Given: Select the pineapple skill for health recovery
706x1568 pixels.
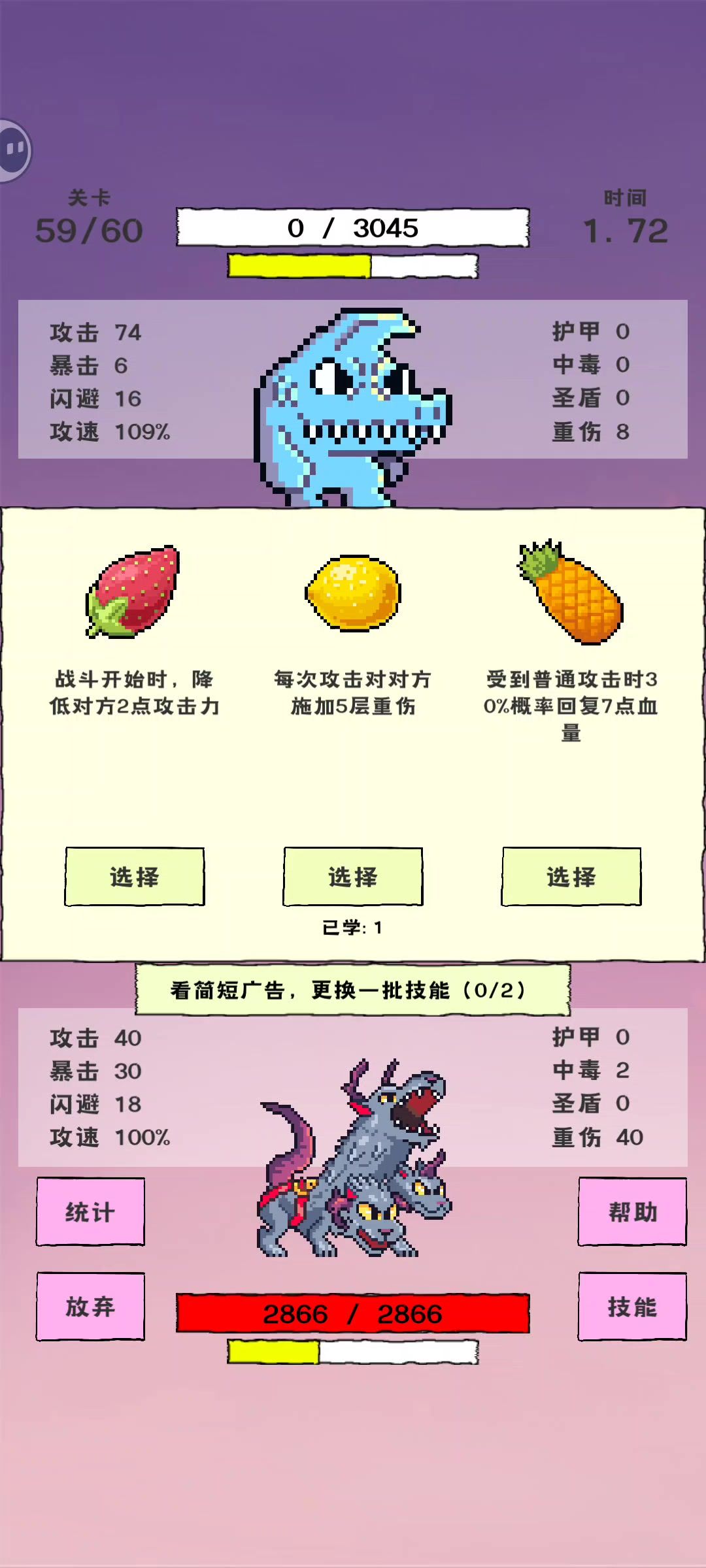Looking at the screenshot, I should click(x=571, y=876).
